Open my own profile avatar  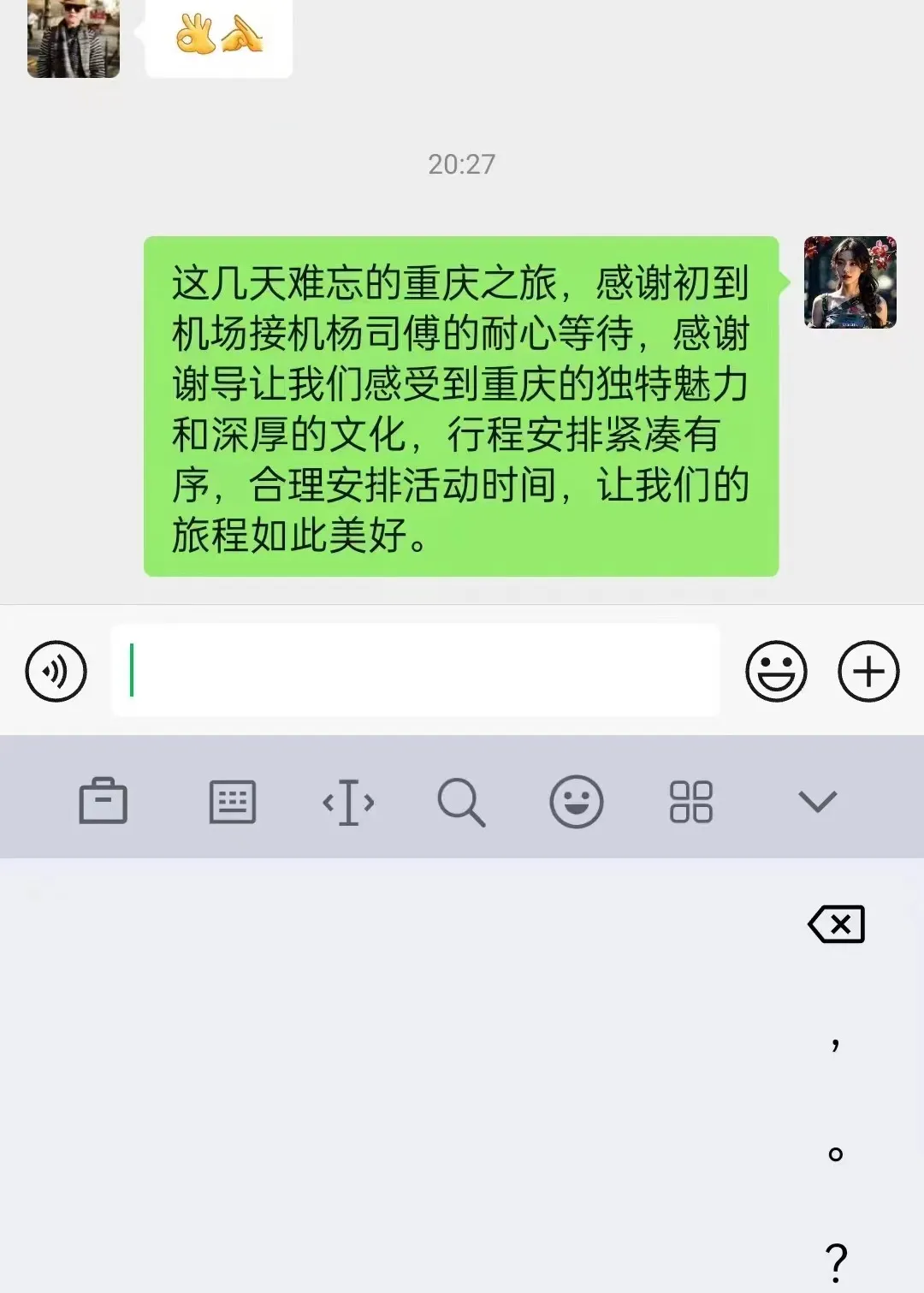(850, 282)
